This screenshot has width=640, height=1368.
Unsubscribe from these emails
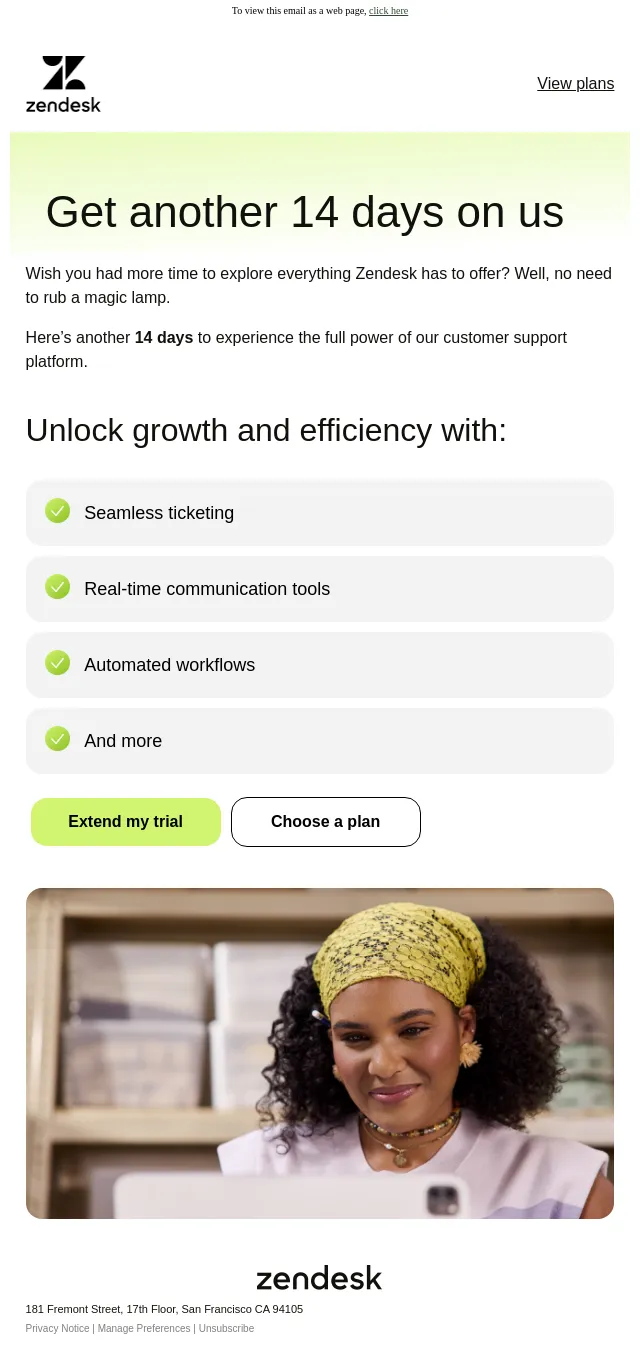click(227, 1329)
